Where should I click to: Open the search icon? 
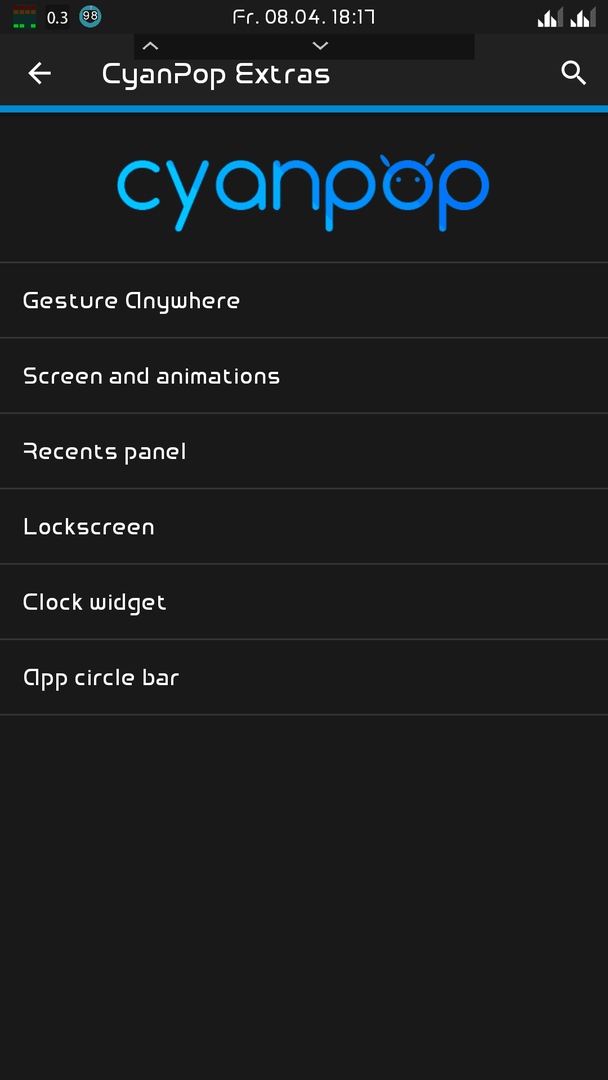[573, 73]
